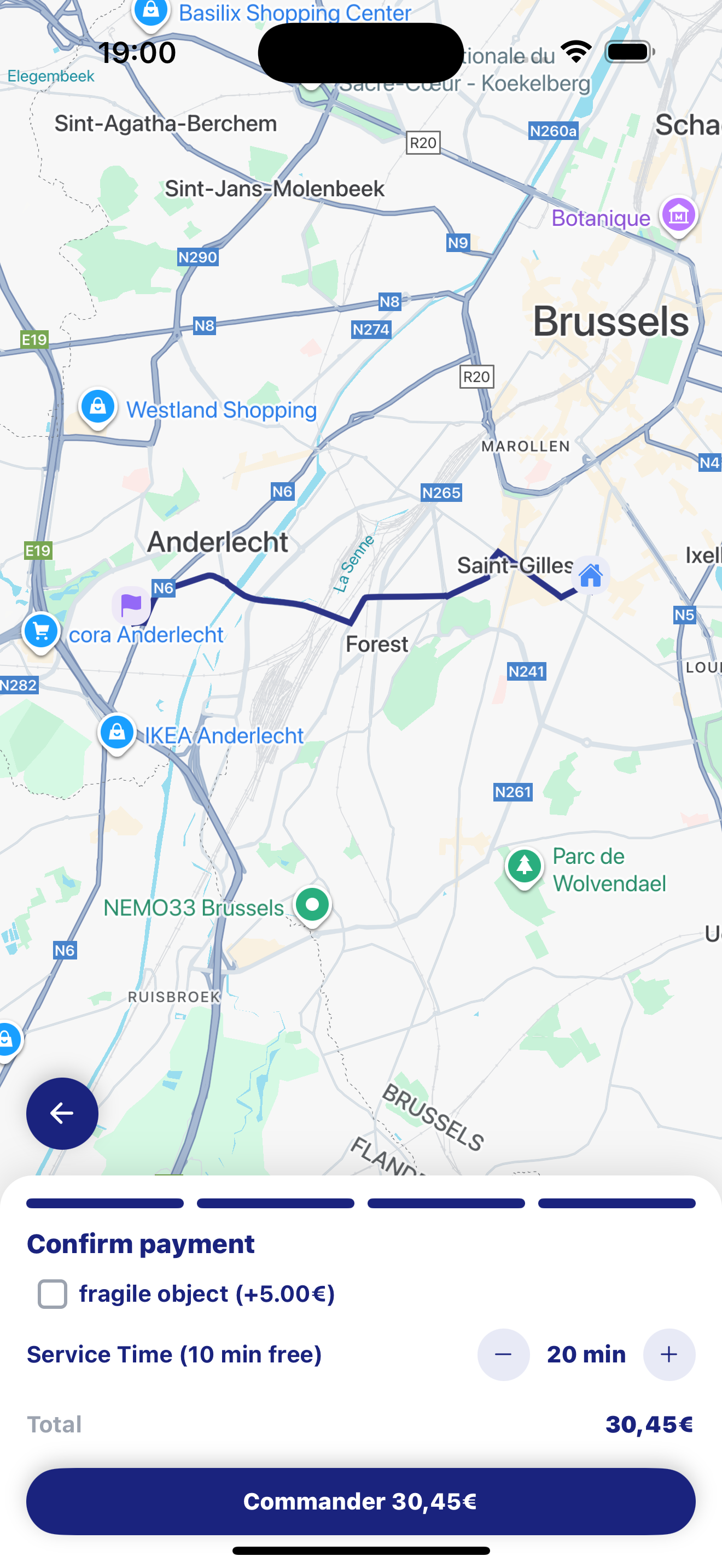Select the IKEA Anderlecht map pin
The height and width of the screenshot is (1568, 722).
point(117,733)
